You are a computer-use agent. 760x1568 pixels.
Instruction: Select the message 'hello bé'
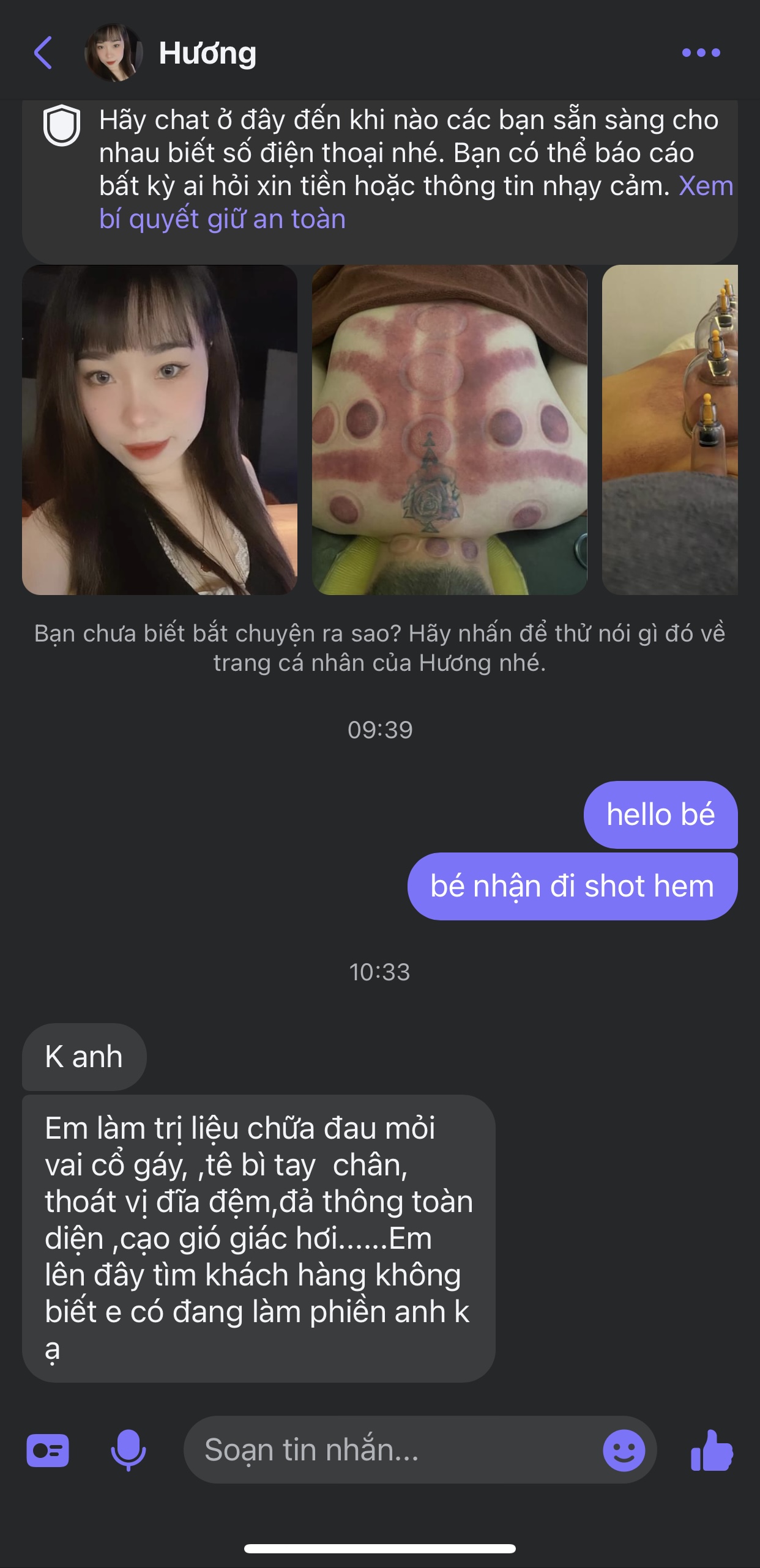[659, 817]
